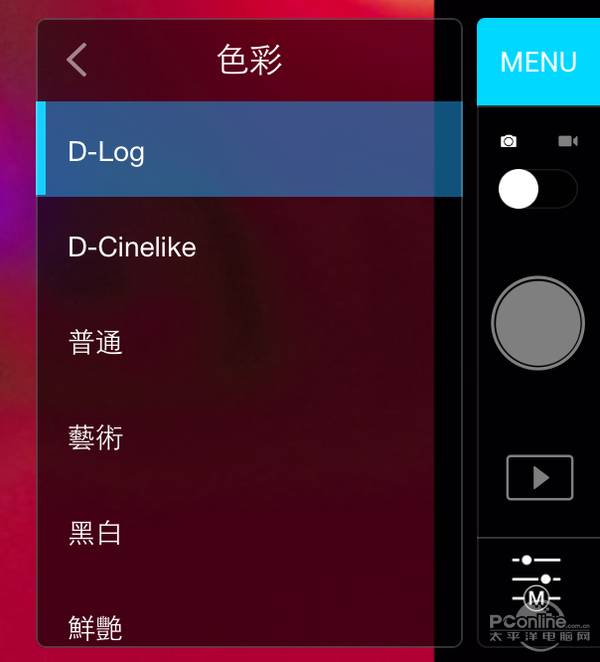Viewport: 600px width, 662px height.
Task: Open the playback gallery
Action: tap(539, 478)
